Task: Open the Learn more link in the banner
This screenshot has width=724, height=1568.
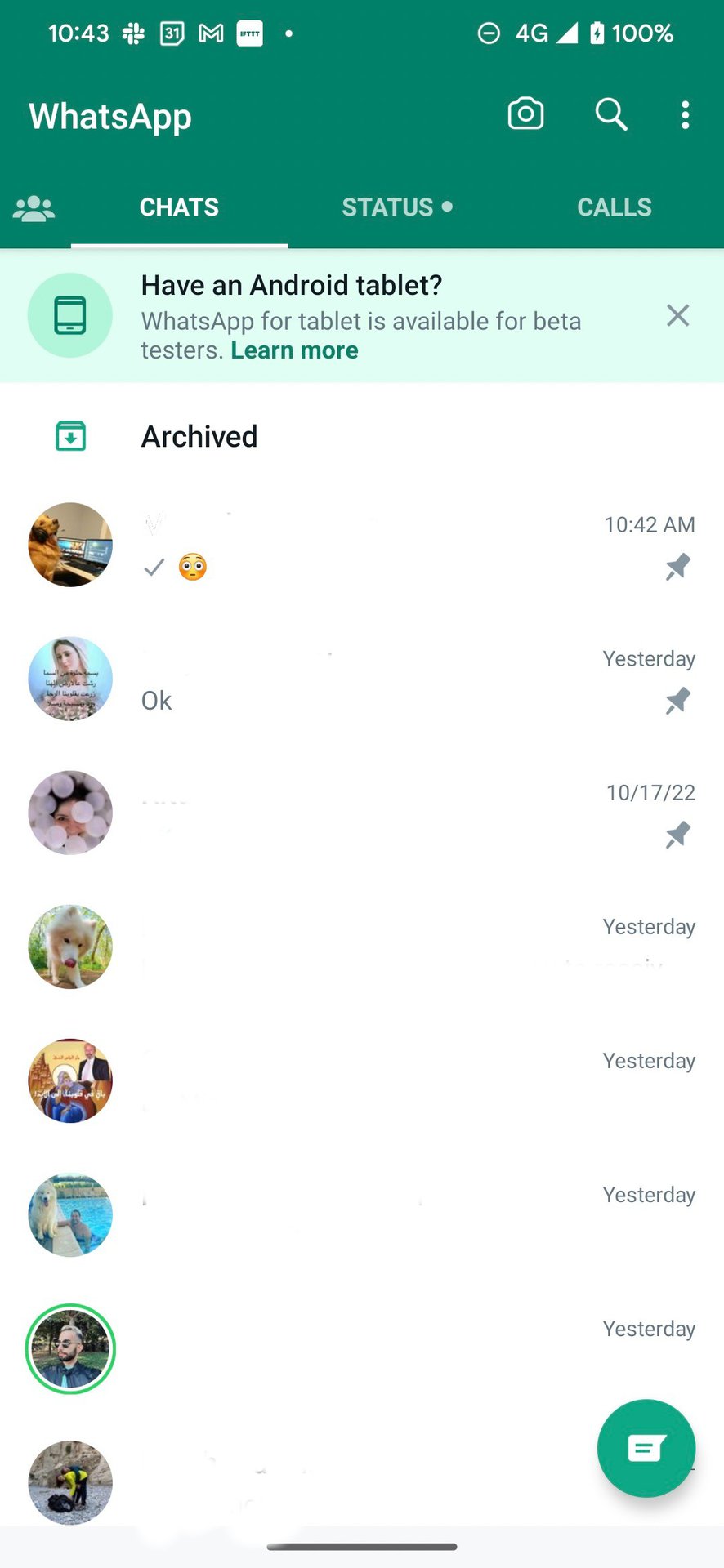Action: point(294,350)
